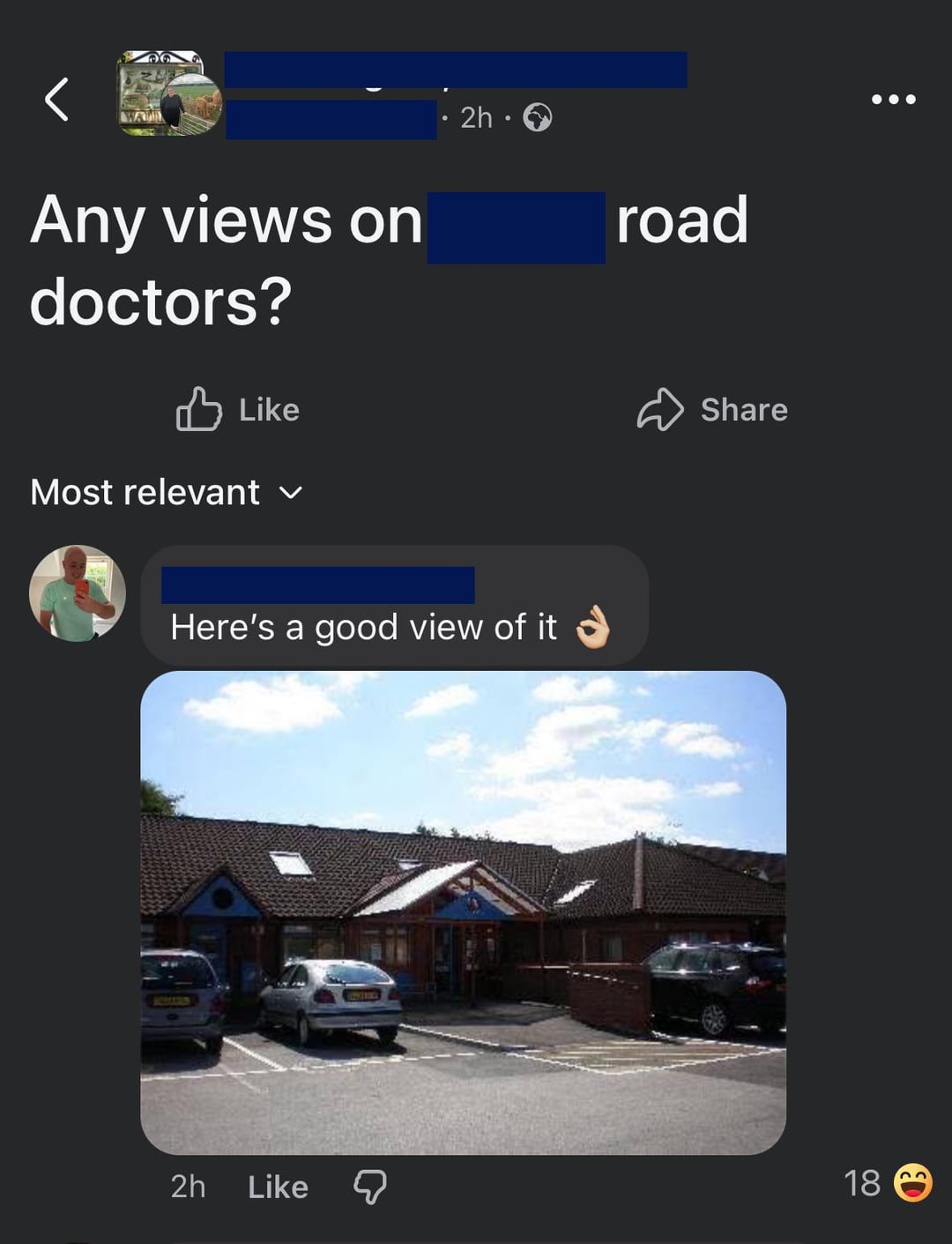Like the 'Here's a good view' comment
952x1244 pixels.
pyautogui.click(x=278, y=1187)
